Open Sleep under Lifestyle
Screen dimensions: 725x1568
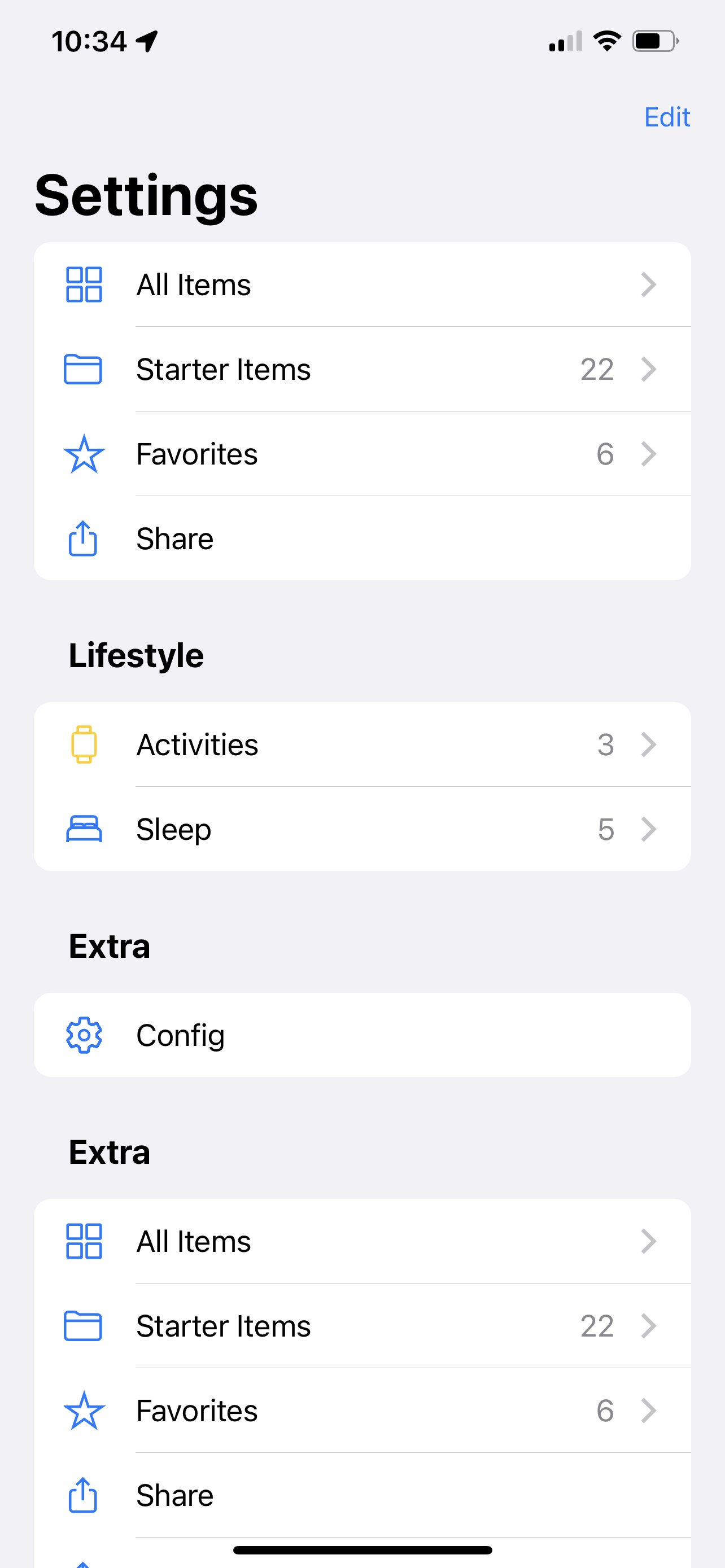tap(362, 829)
